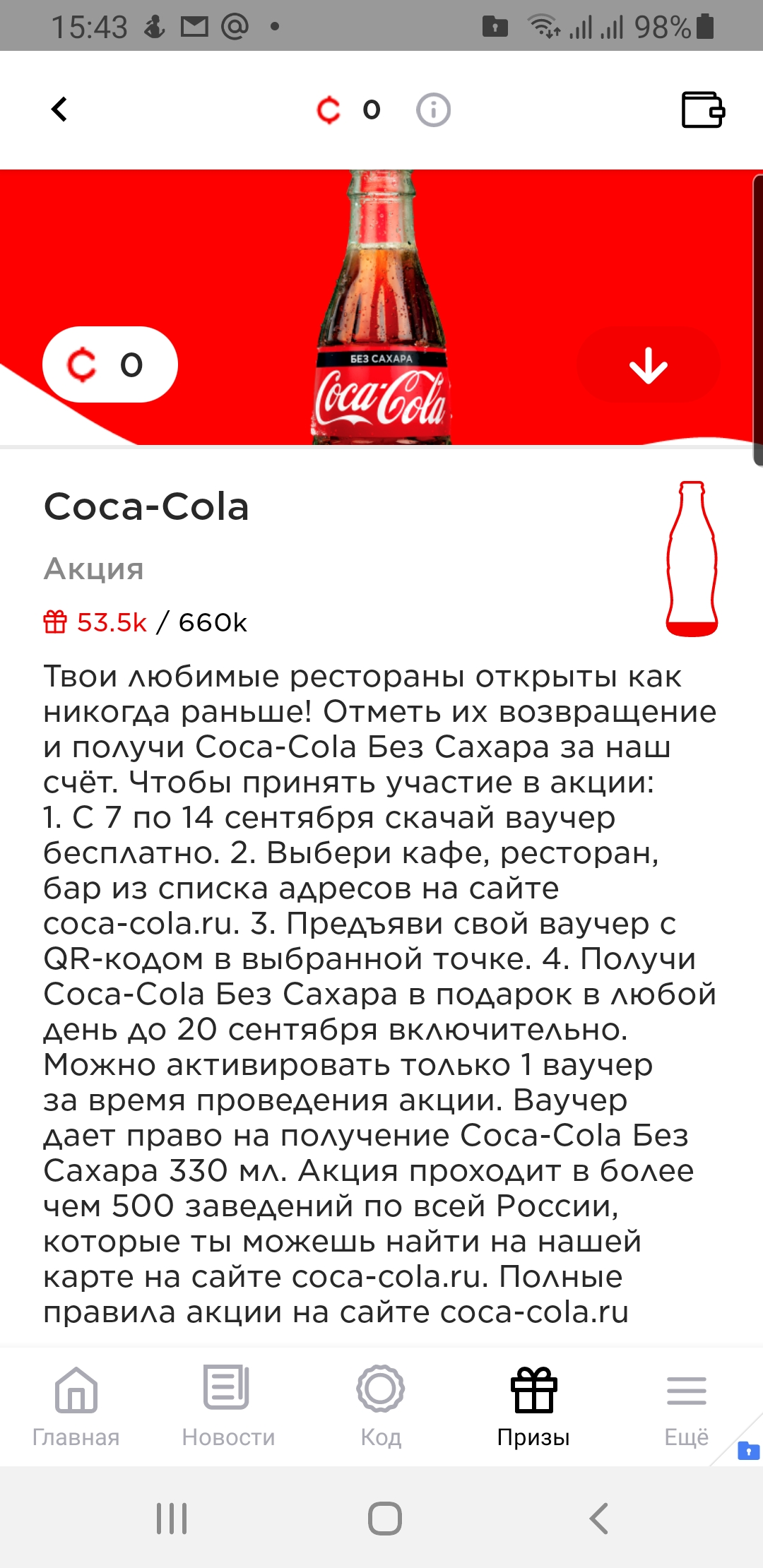Open the system recent apps button
The image size is (763, 1568).
coord(172,1518)
